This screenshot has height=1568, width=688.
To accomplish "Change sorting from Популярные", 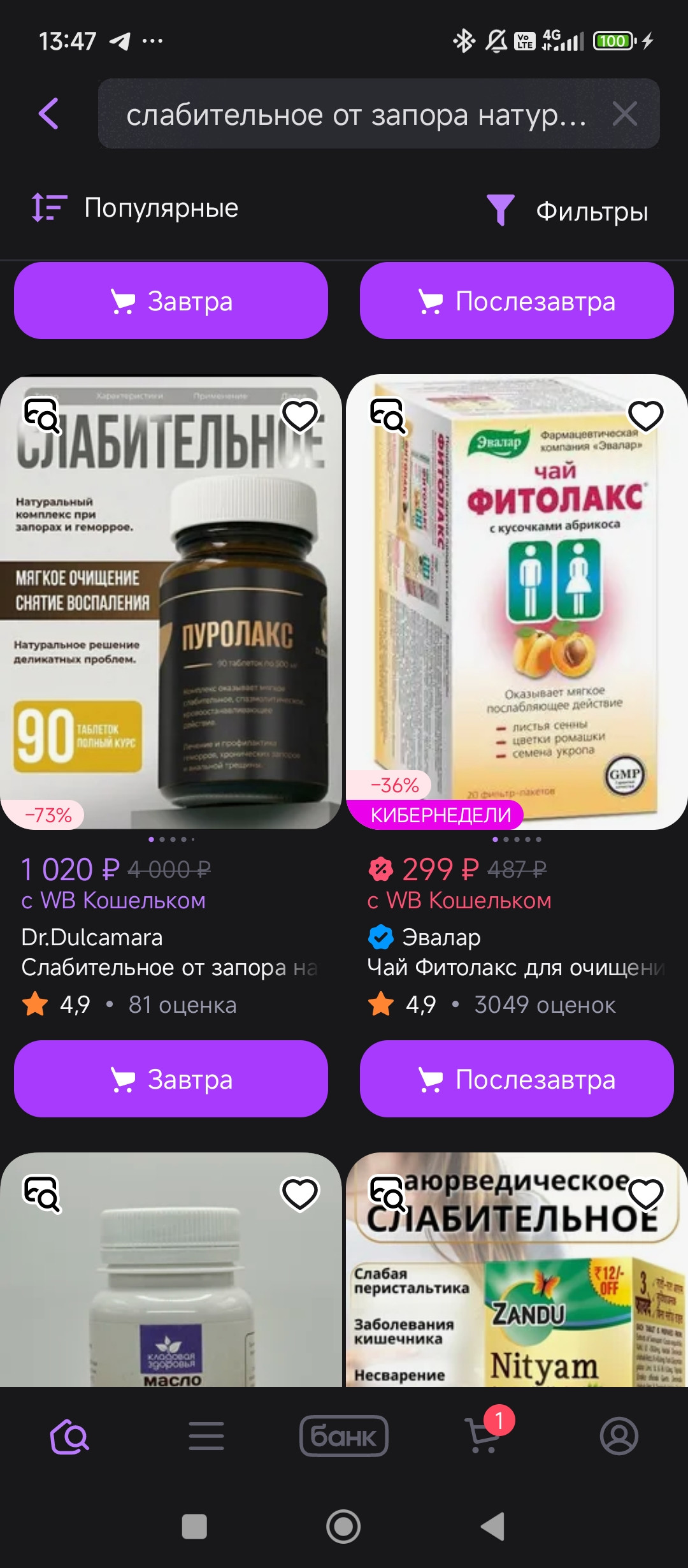I will click(x=136, y=208).
